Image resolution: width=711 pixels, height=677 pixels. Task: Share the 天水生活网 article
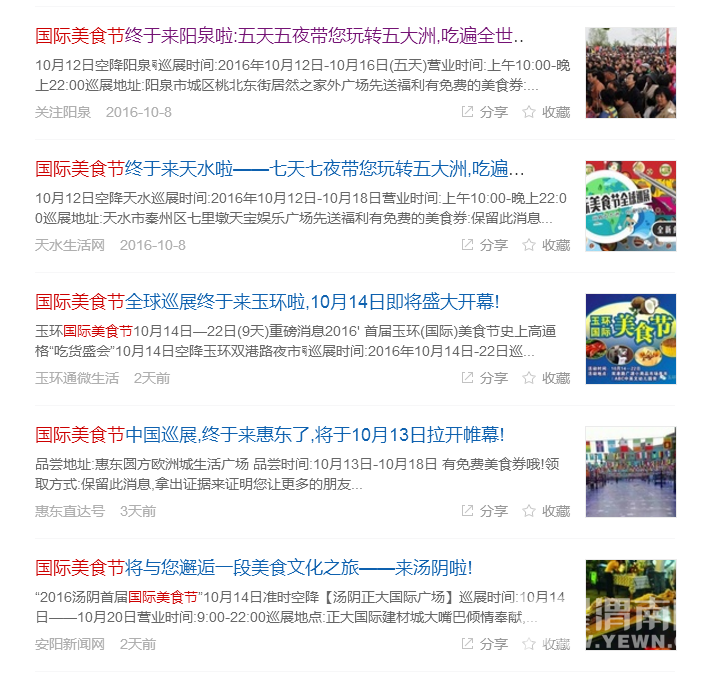tap(485, 245)
